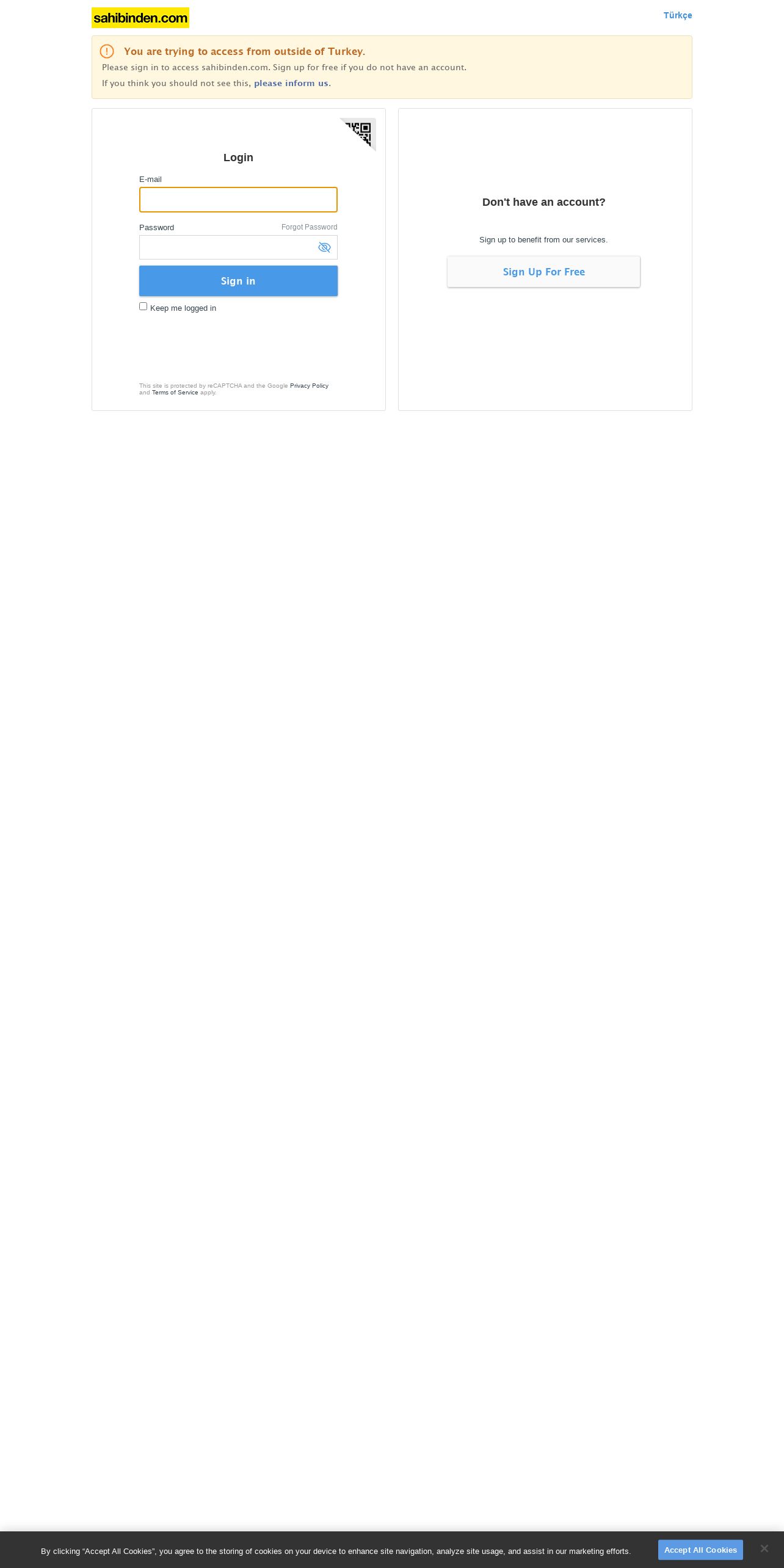Dismiss the cookie banner
The width and height of the screenshot is (784, 1568).
coord(764,1548)
